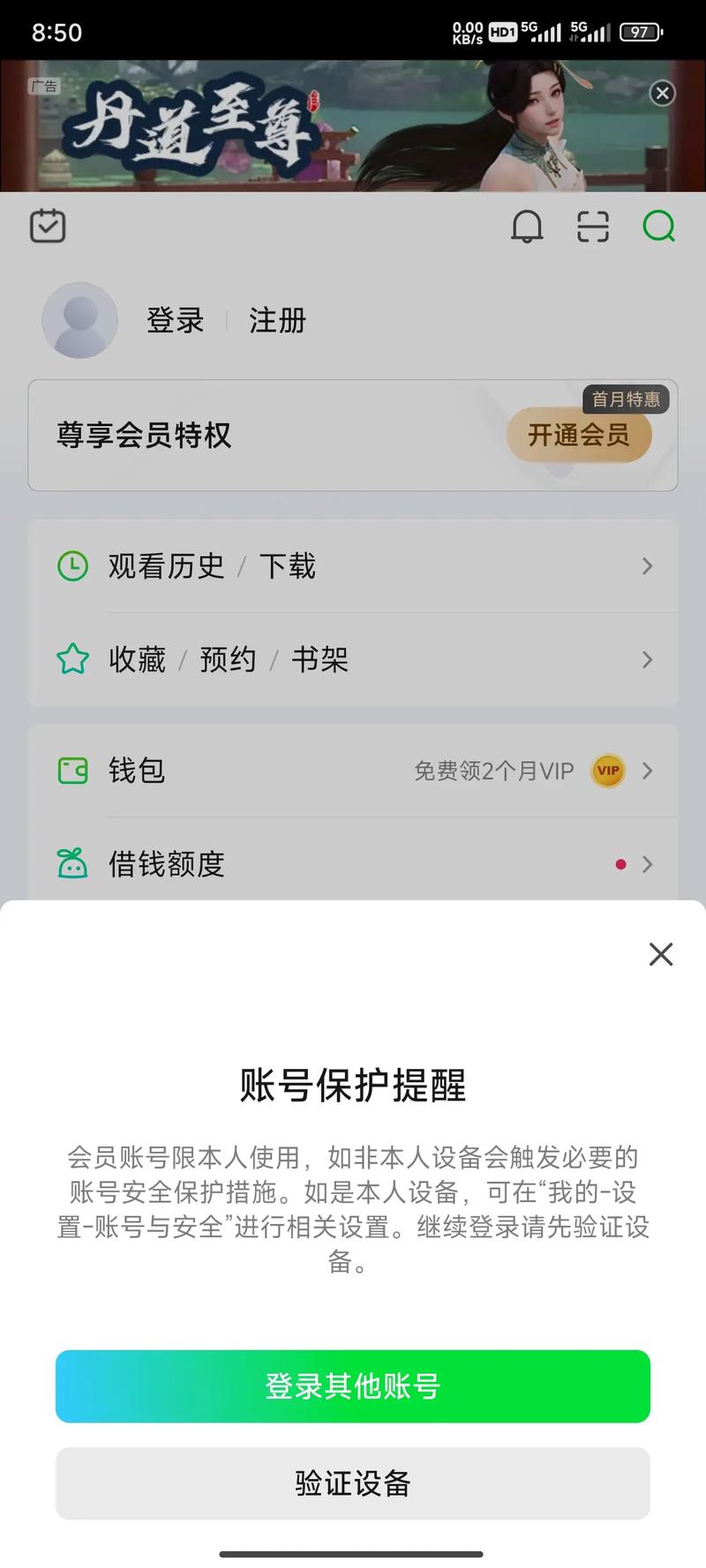The height and width of the screenshot is (1568, 706).
Task: Tap the QR code scan icon
Action: coord(591,227)
